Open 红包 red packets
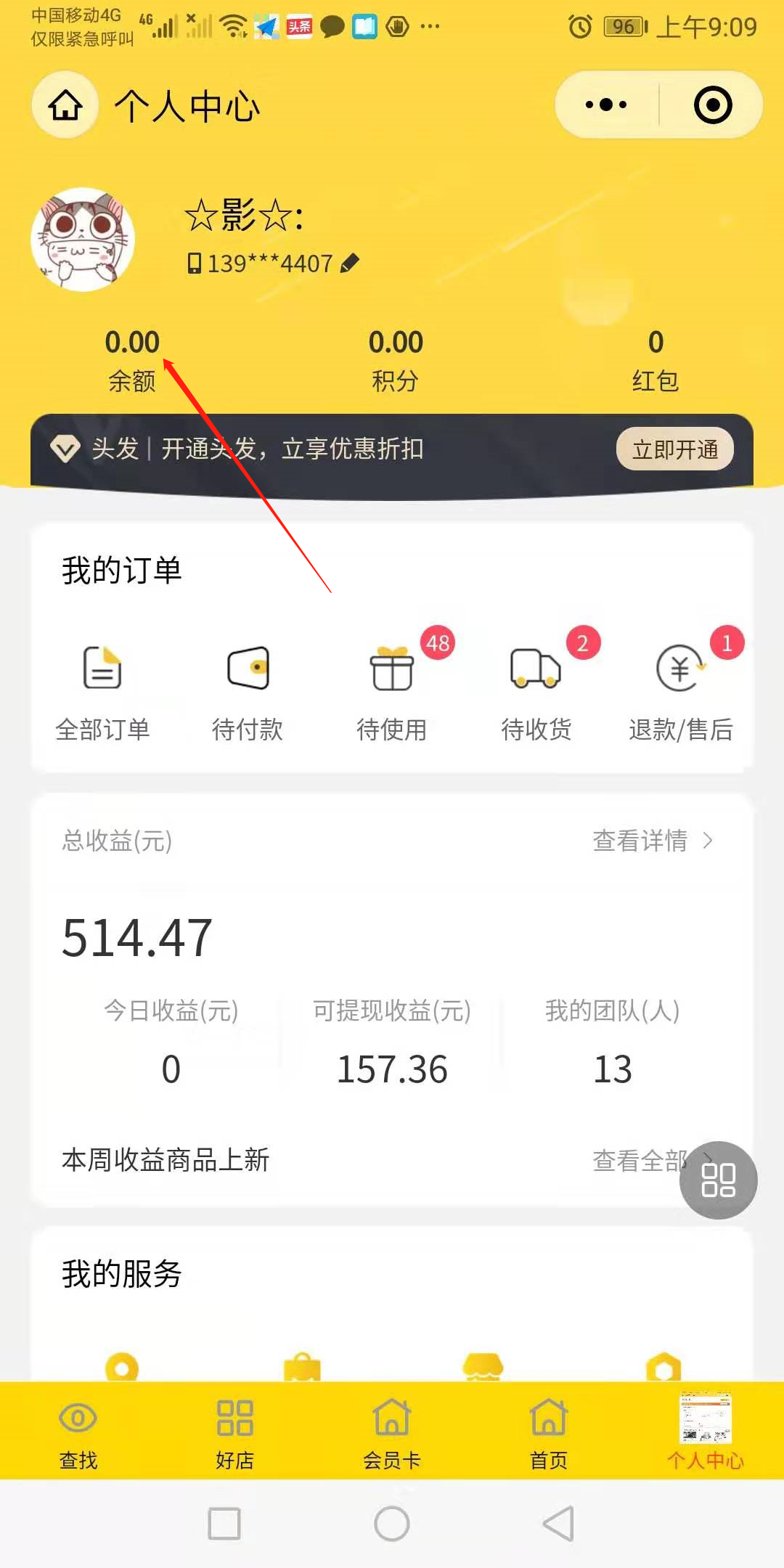The height and width of the screenshot is (1568, 784). click(656, 360)
